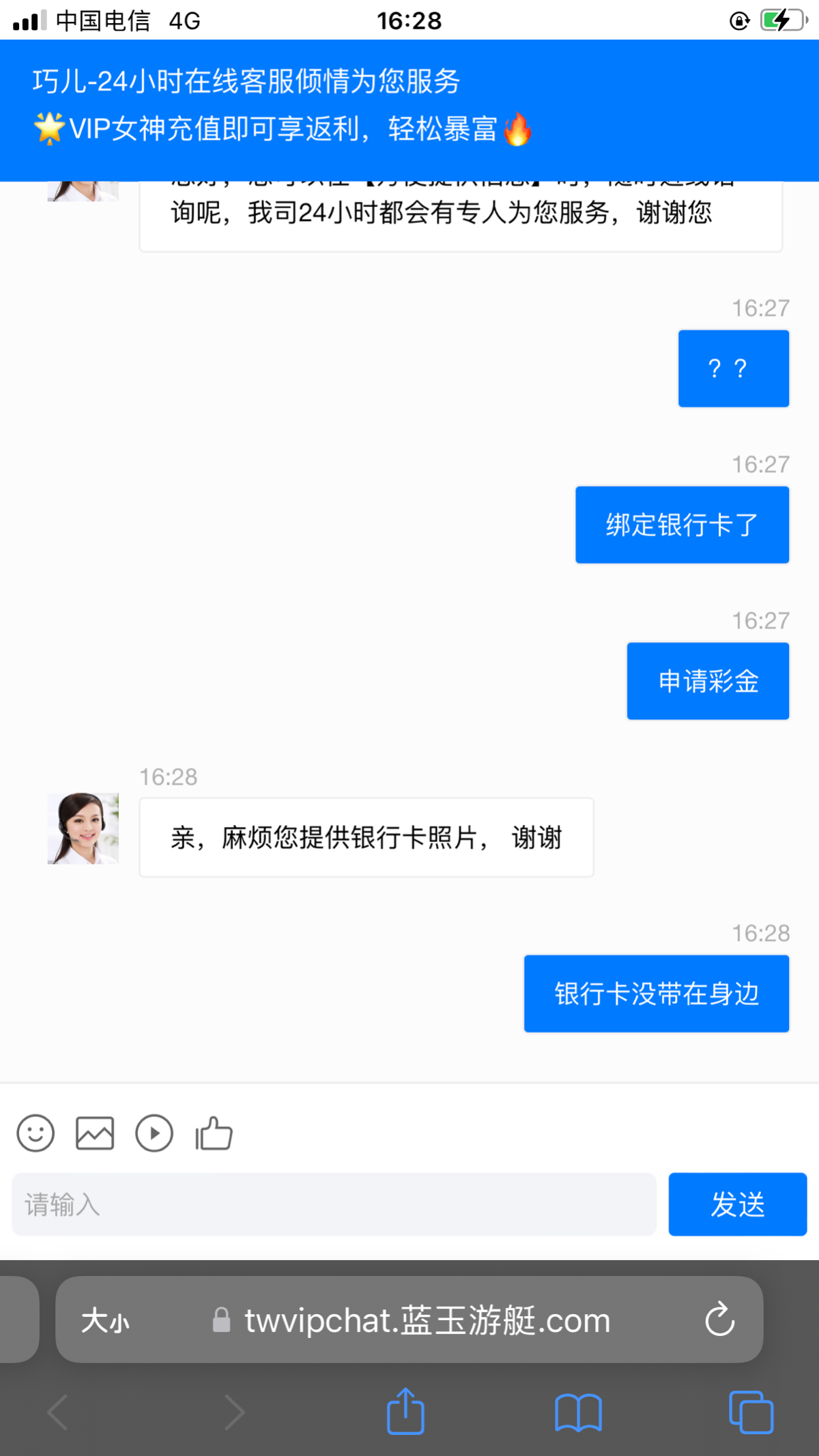This screenshot has width=819, height=1456.
Task: Open the emoji picker in the chat toolbar
Action: click(x=35, y=1133)
